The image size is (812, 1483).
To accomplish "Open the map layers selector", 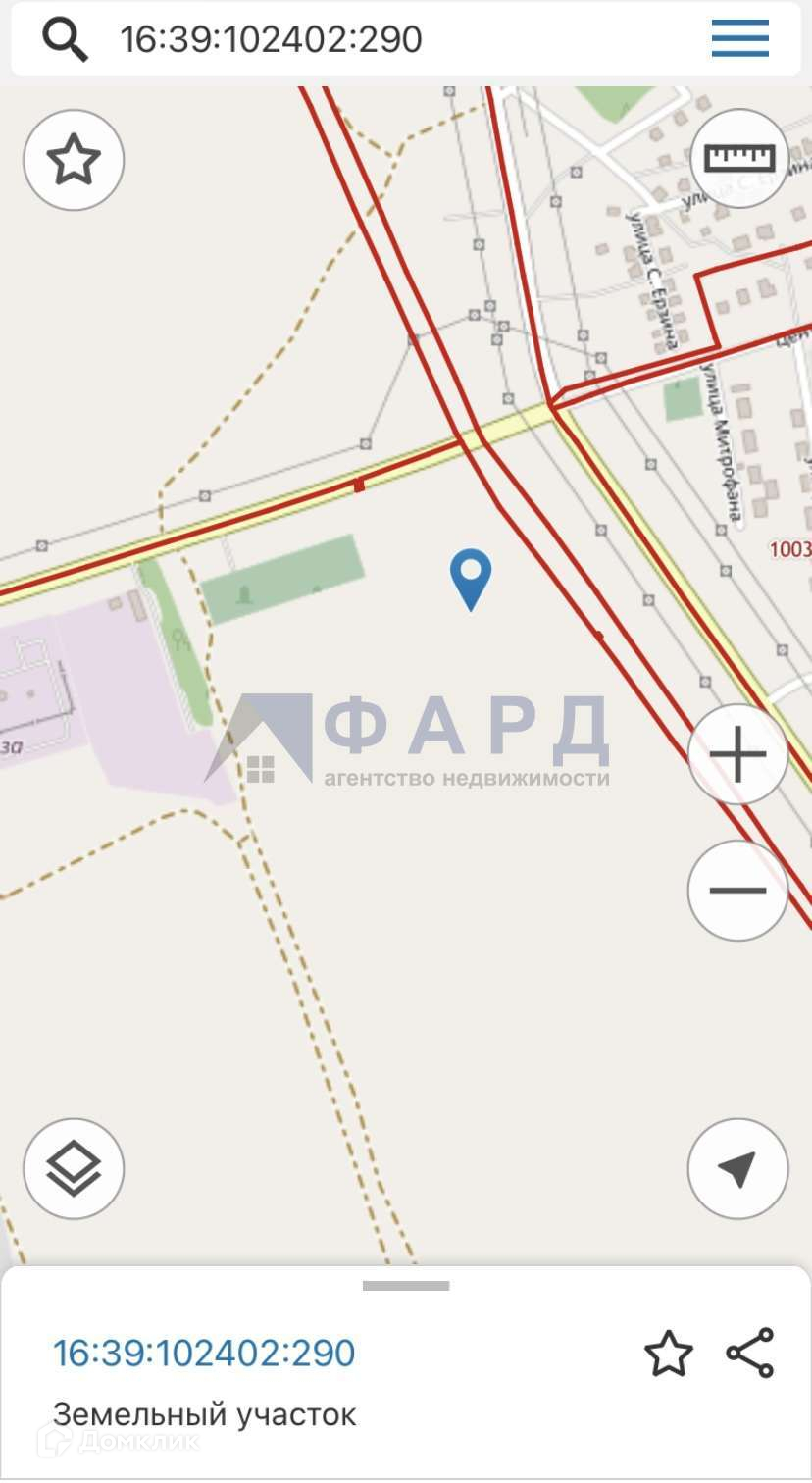I will pos(74,1169).
